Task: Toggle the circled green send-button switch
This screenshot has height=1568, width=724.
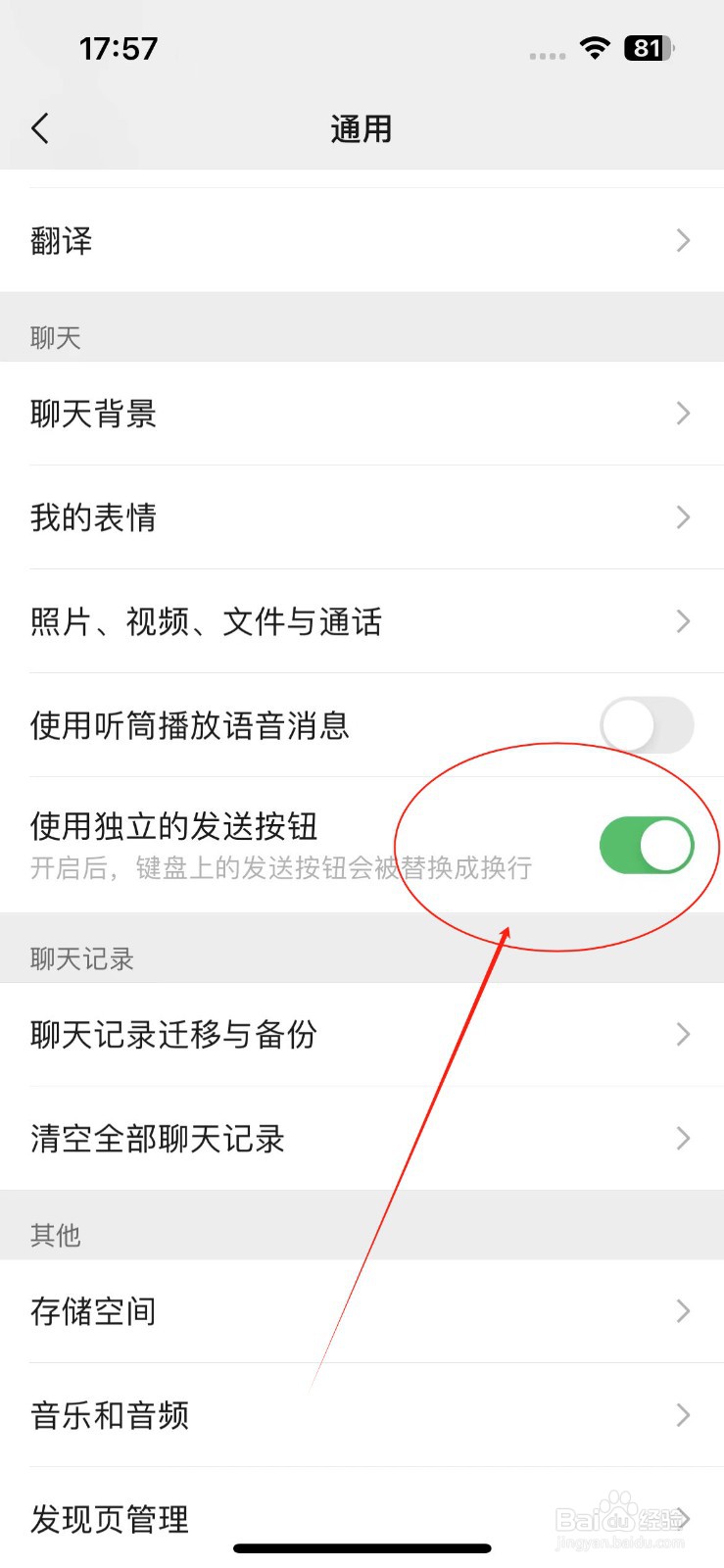Action: pos(648,845)
